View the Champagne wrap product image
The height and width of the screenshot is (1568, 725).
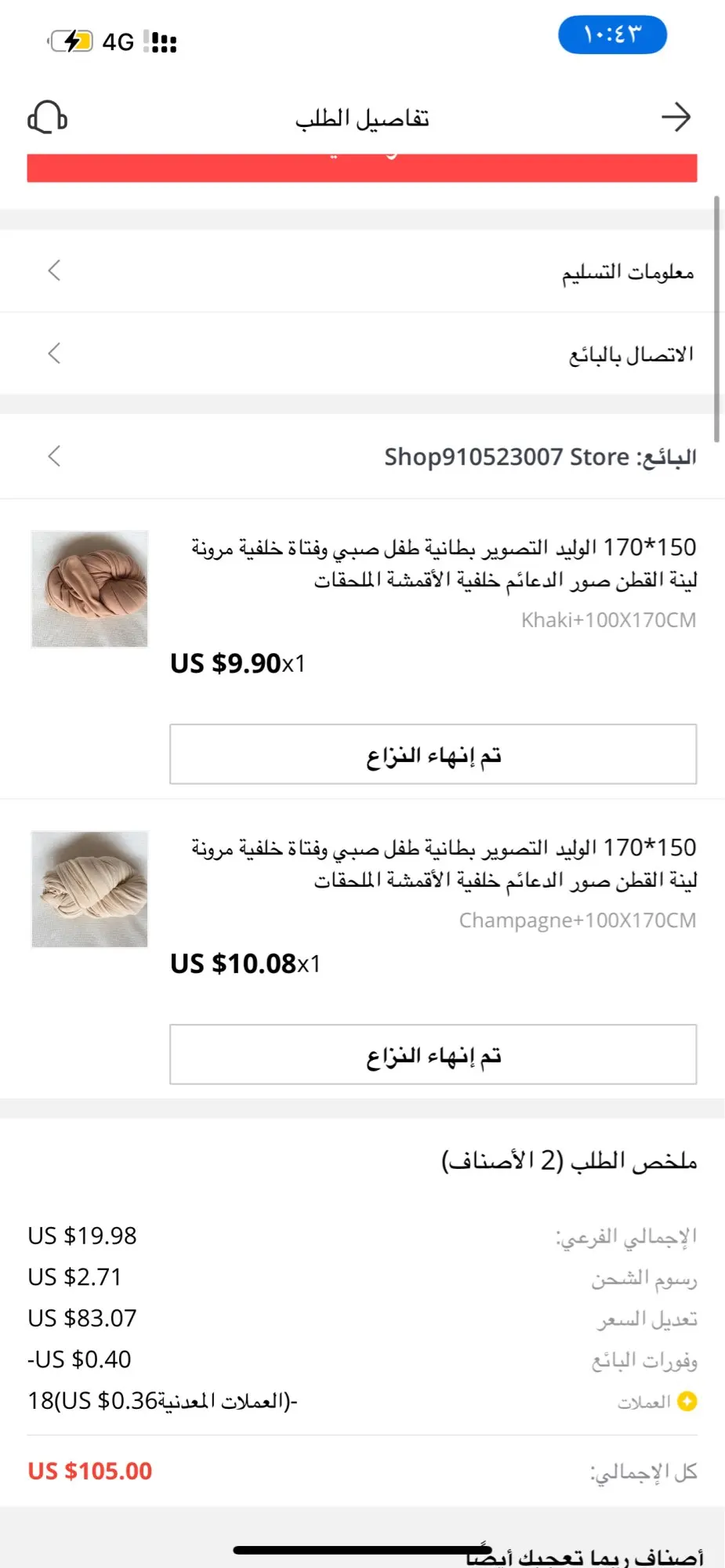(x=89, y=889)
